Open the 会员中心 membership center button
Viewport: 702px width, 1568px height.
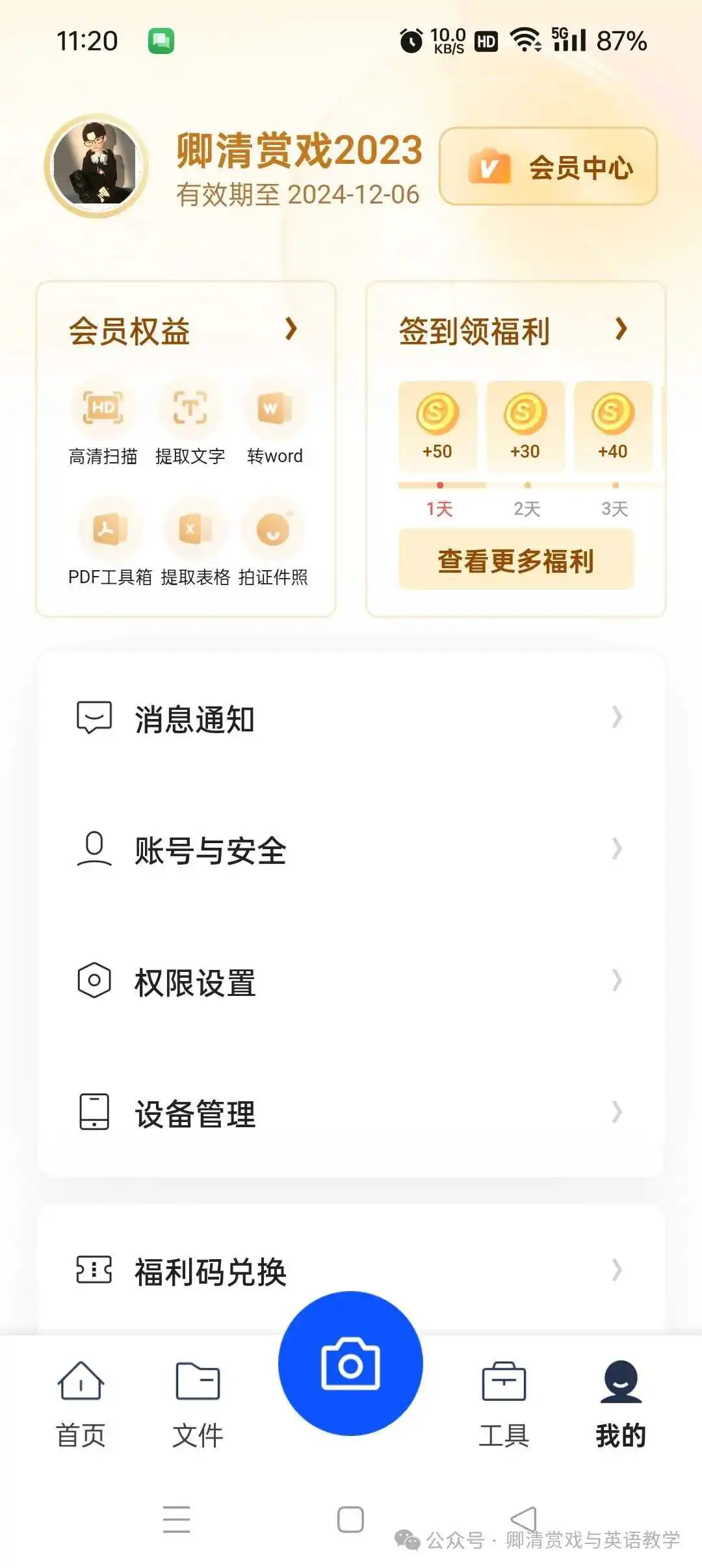click(x=548, y=167)
